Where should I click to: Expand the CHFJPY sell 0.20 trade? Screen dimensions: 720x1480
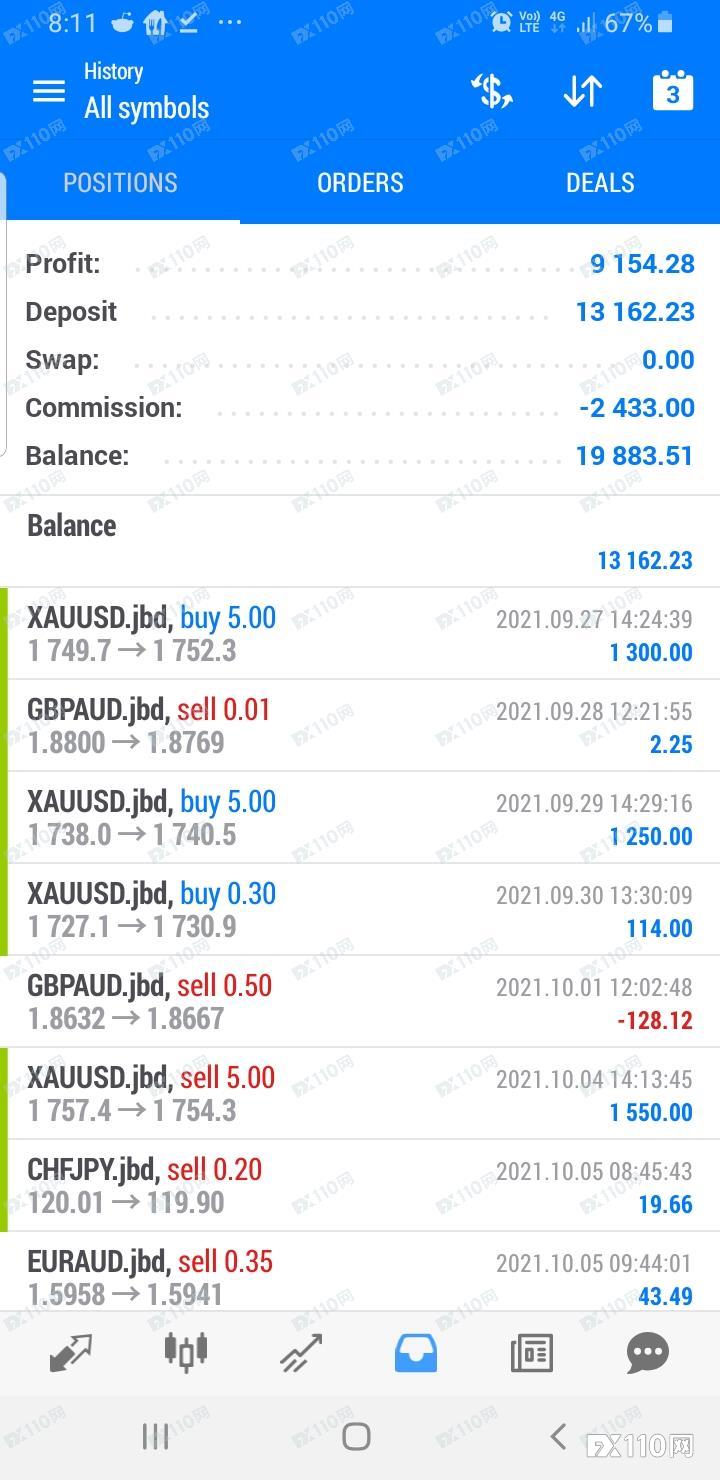pyautogui.click(x=360, y=1186)
